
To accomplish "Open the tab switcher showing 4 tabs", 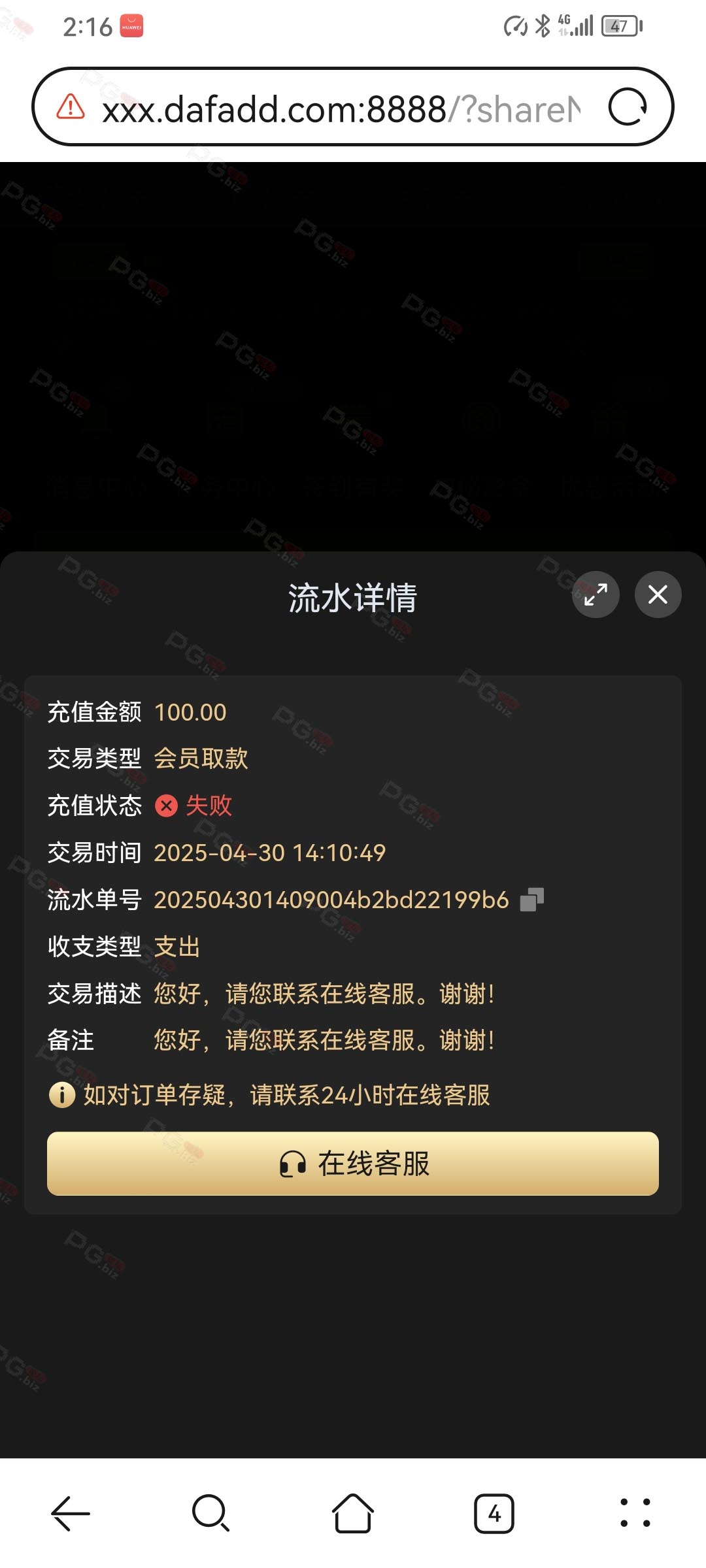I will [x=494, y=1513].
